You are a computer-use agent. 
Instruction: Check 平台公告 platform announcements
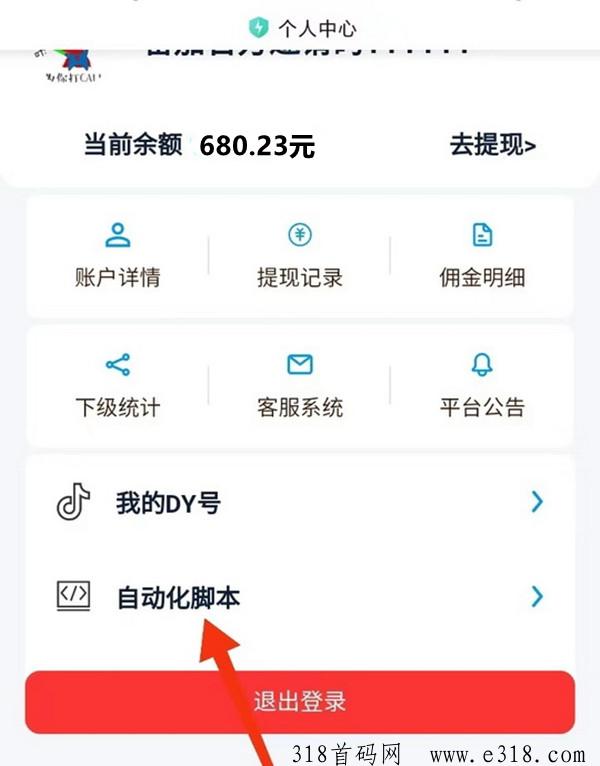tap(482, 385)
